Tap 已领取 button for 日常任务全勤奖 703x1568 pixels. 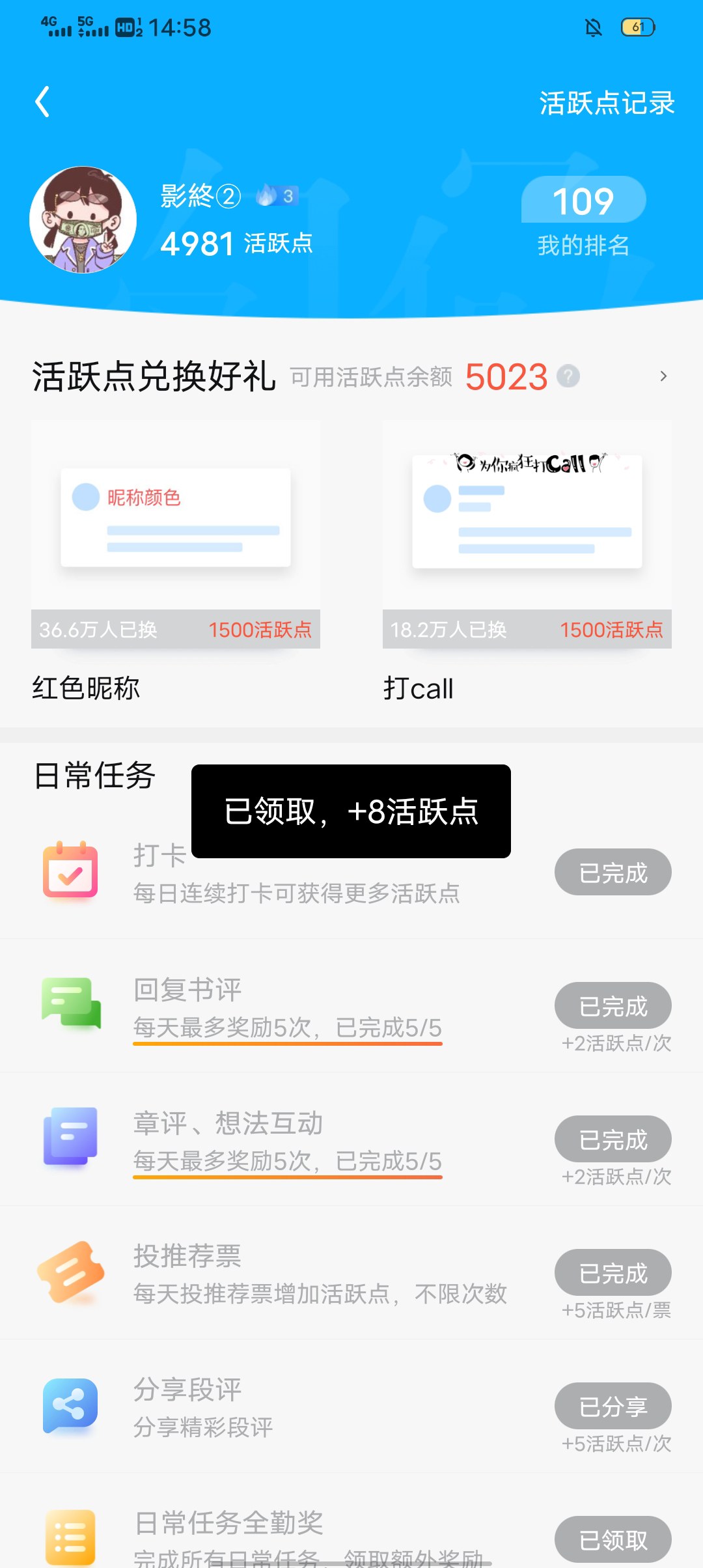pyautogui.click(x=613, y=1539)
